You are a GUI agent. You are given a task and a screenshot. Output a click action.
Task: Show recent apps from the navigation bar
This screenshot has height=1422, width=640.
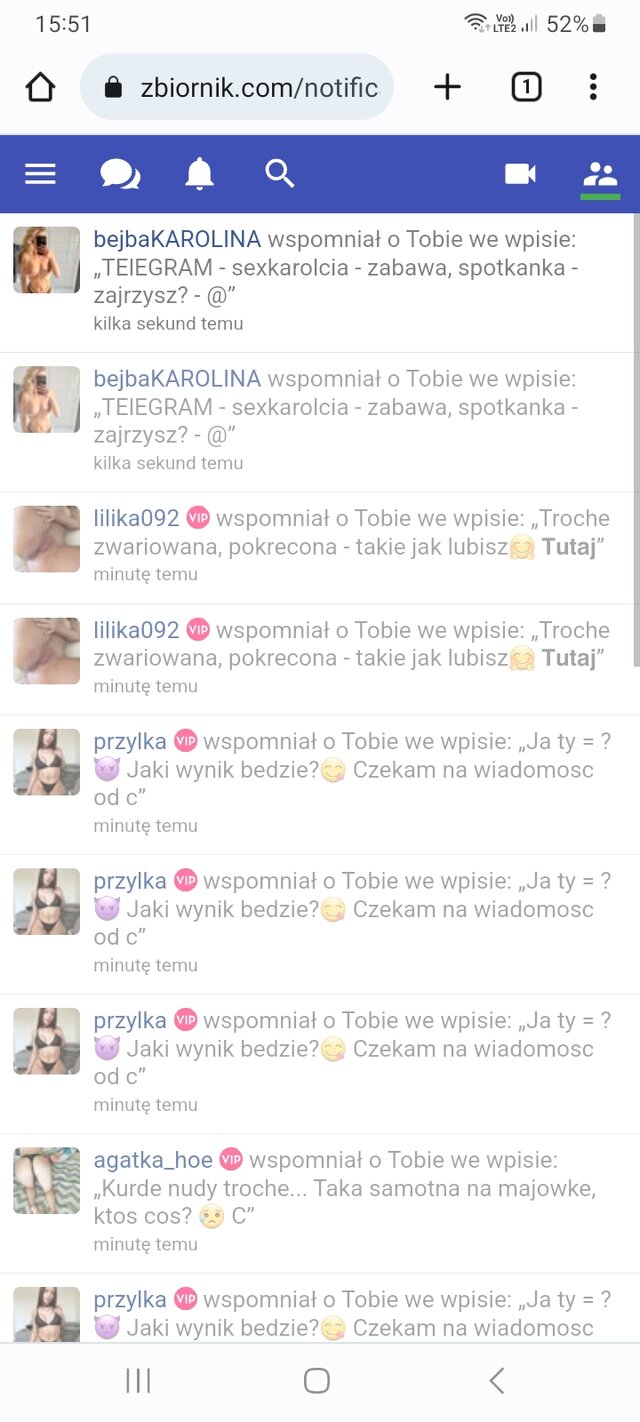[138, 1381]
